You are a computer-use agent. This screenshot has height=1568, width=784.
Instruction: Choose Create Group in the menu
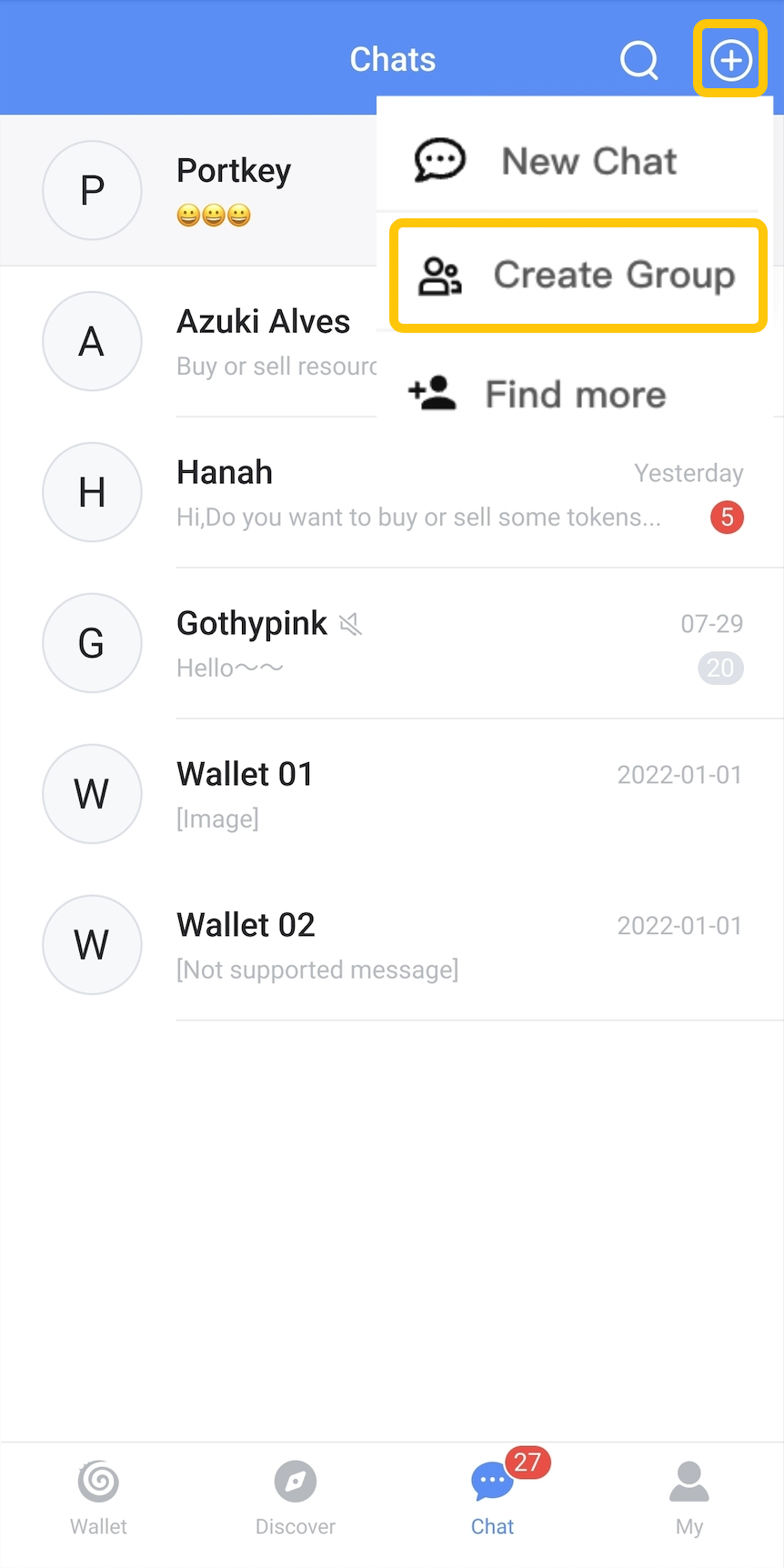point(578,275)
